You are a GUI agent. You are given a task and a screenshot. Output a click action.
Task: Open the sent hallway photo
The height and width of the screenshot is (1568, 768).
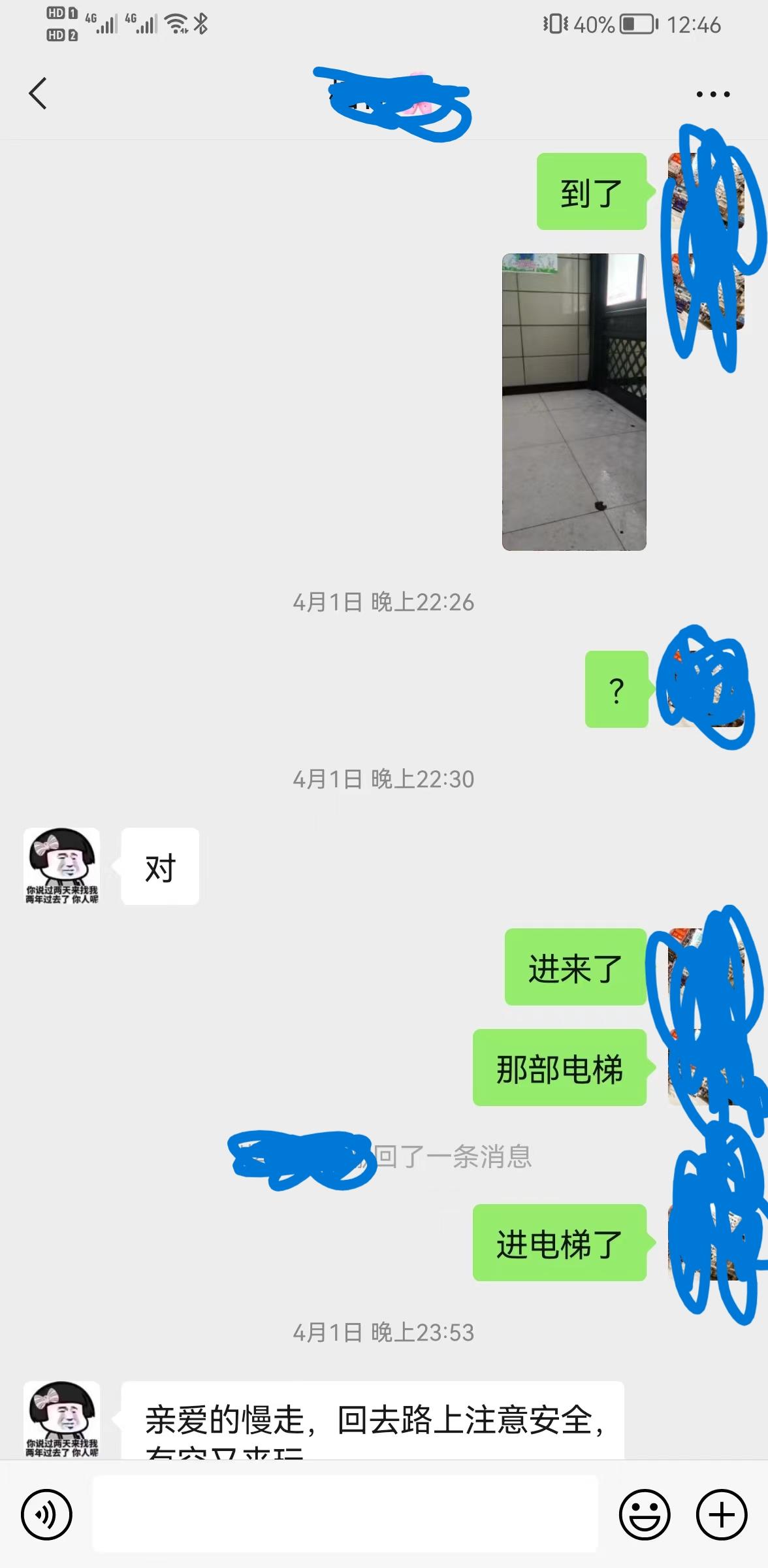574,402
